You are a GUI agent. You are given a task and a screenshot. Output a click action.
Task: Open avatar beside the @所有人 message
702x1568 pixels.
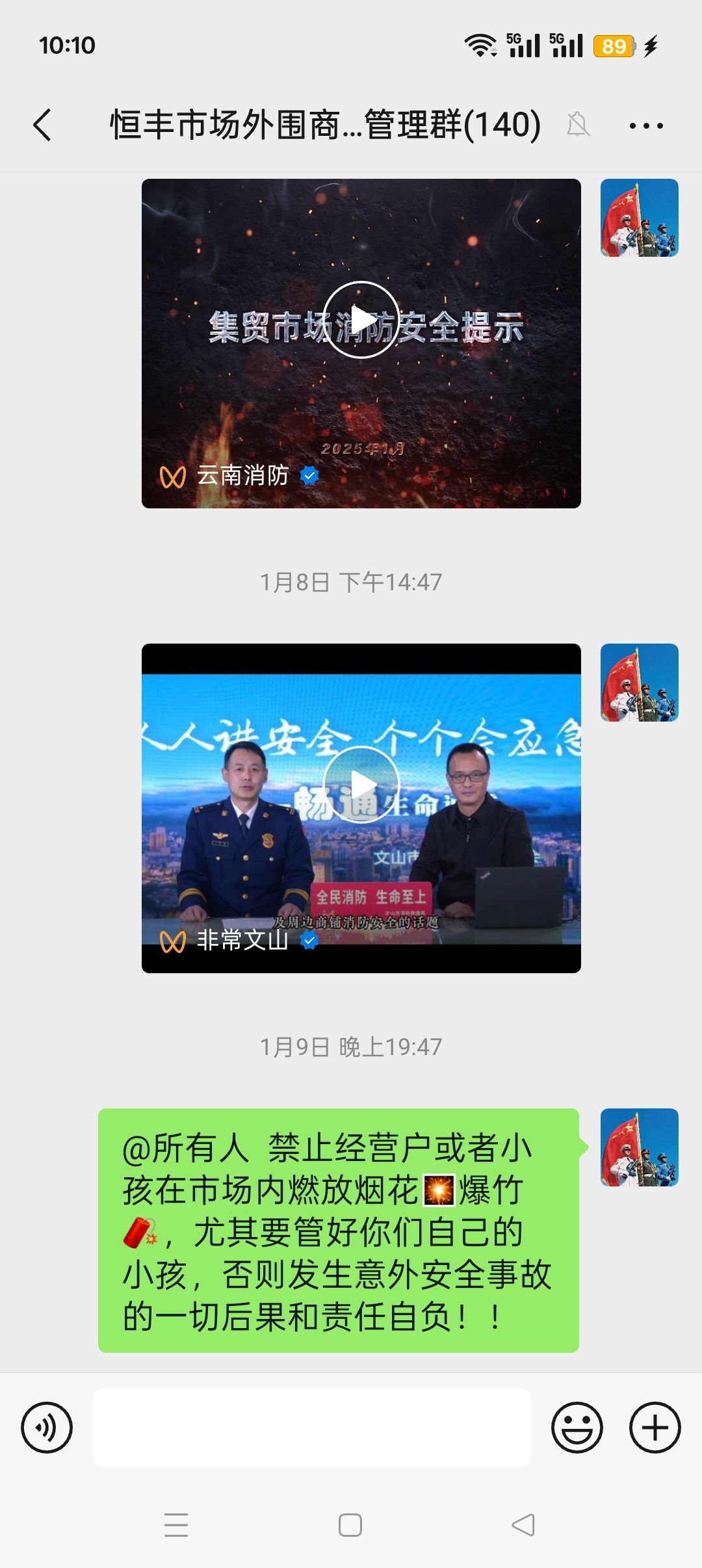640,1147
